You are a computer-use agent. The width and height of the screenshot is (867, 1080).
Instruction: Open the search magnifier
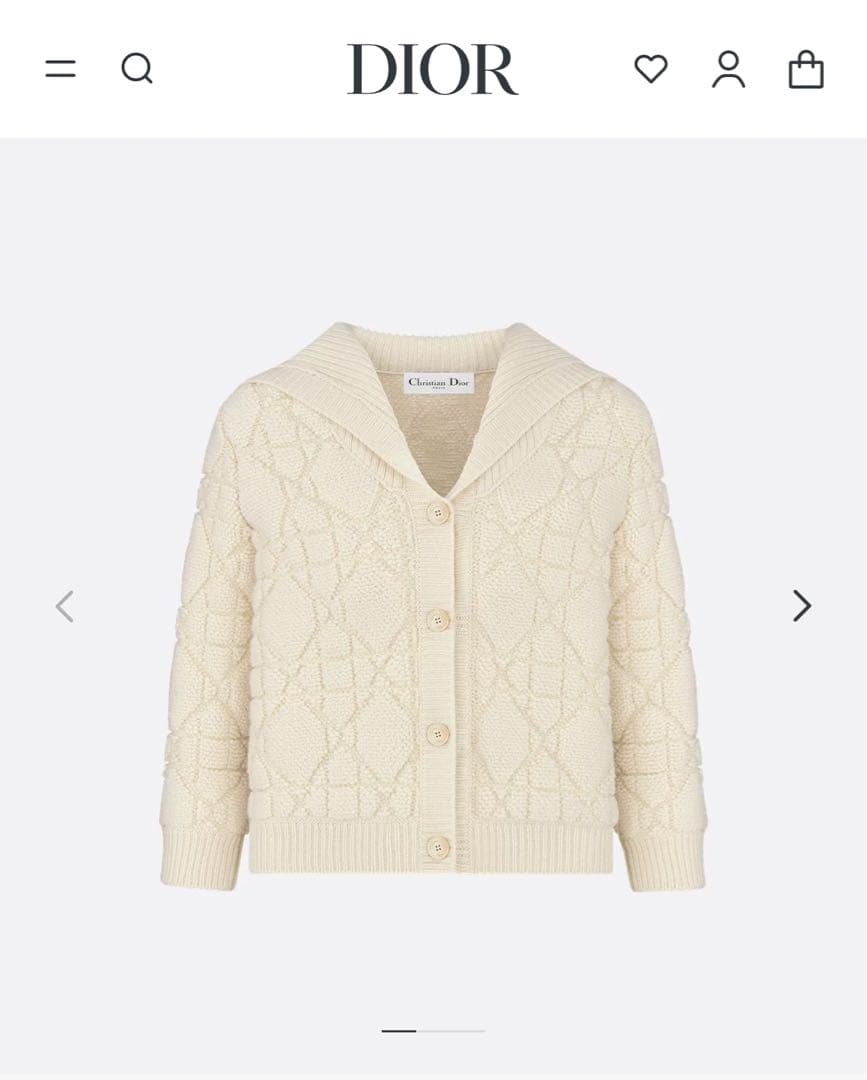[x=137, y=68]
